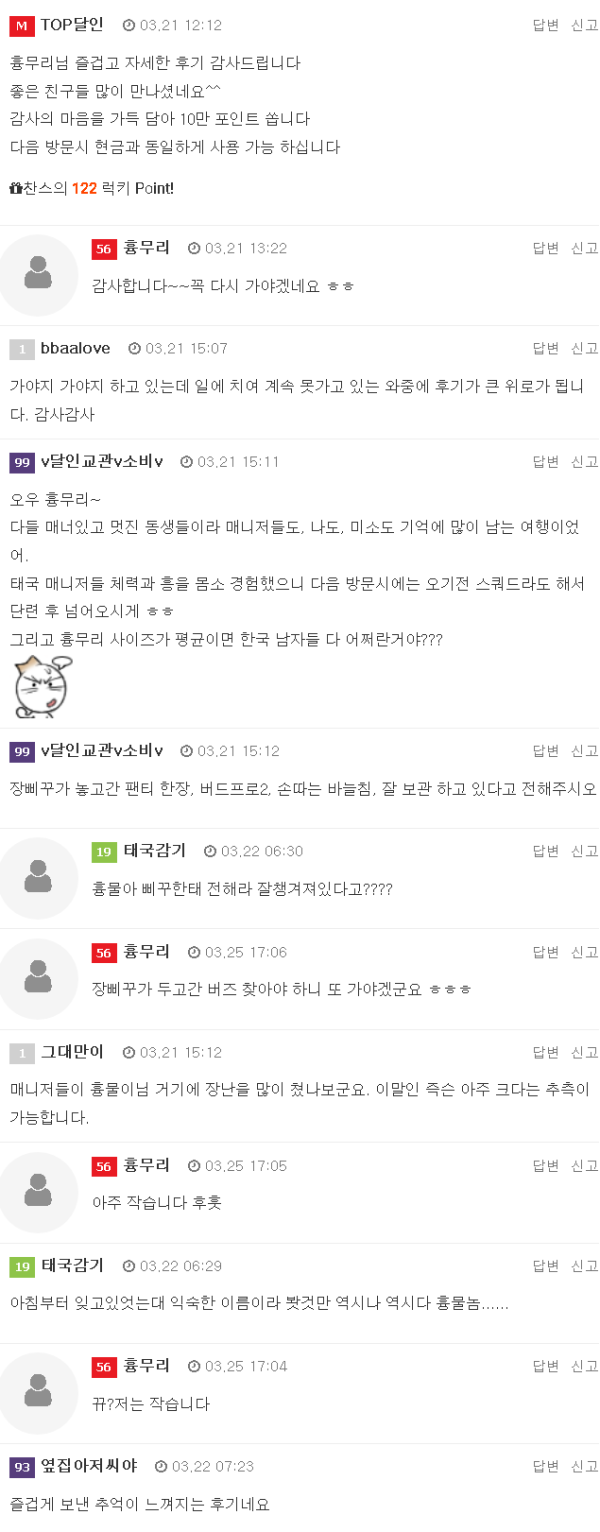Report v달인교관v소비v's 15:12 comment
Screen dimensions: 600x1532
(584, 750)
